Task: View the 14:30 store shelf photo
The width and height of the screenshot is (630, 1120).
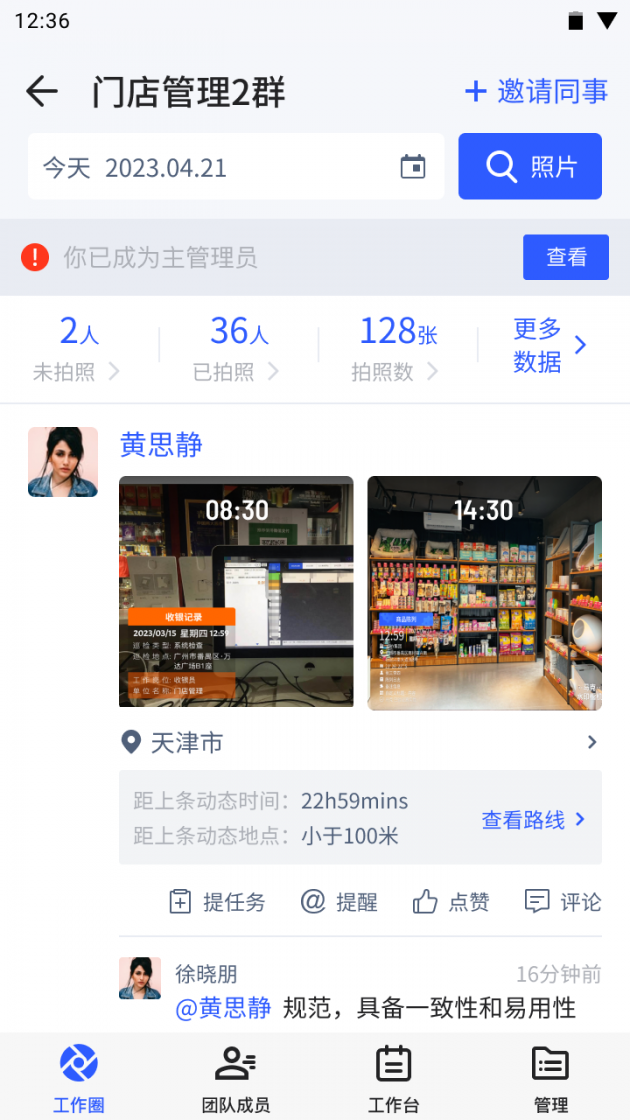Action: 484,593
